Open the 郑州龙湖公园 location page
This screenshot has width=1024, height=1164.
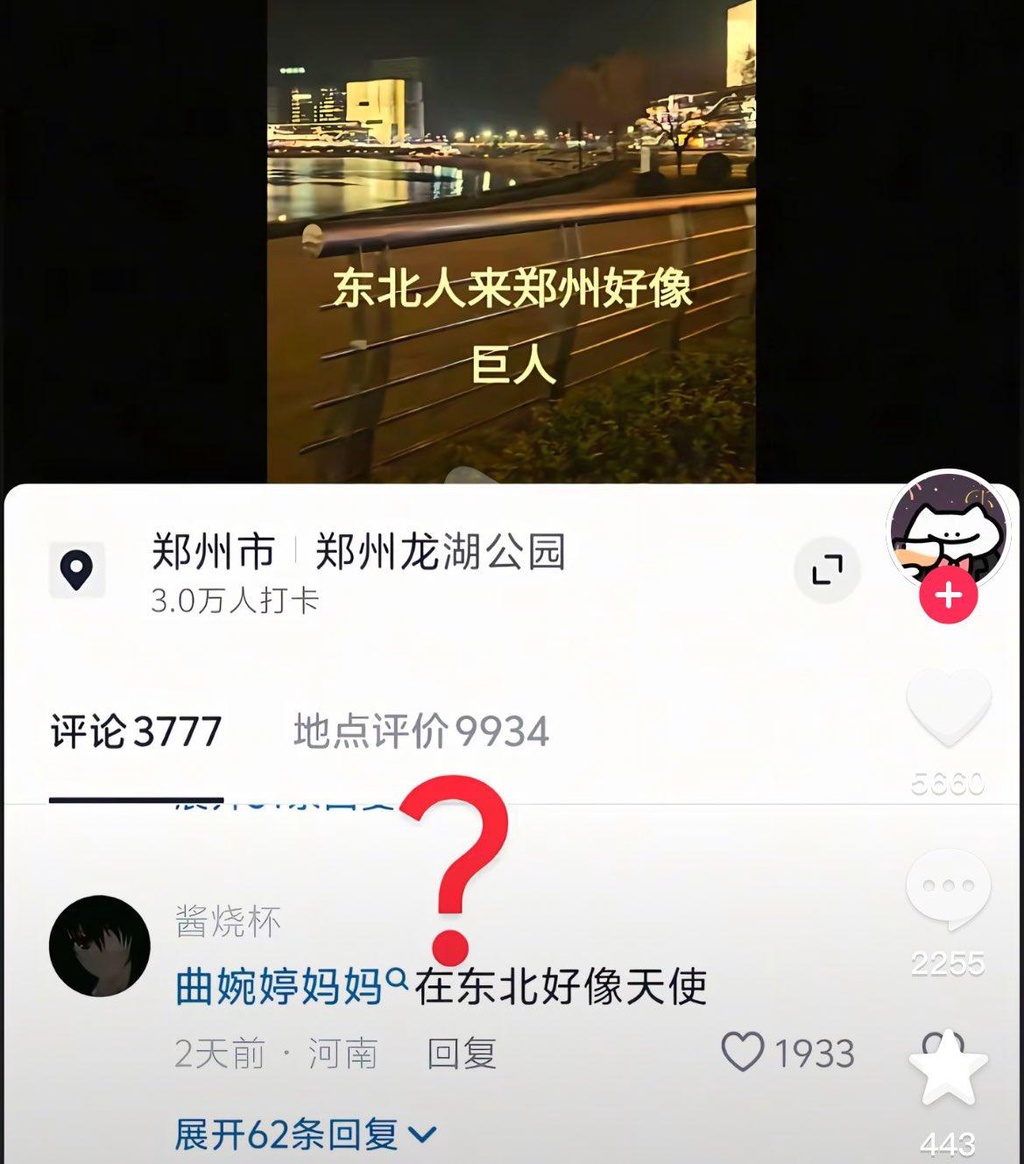(x=440, y=552)
